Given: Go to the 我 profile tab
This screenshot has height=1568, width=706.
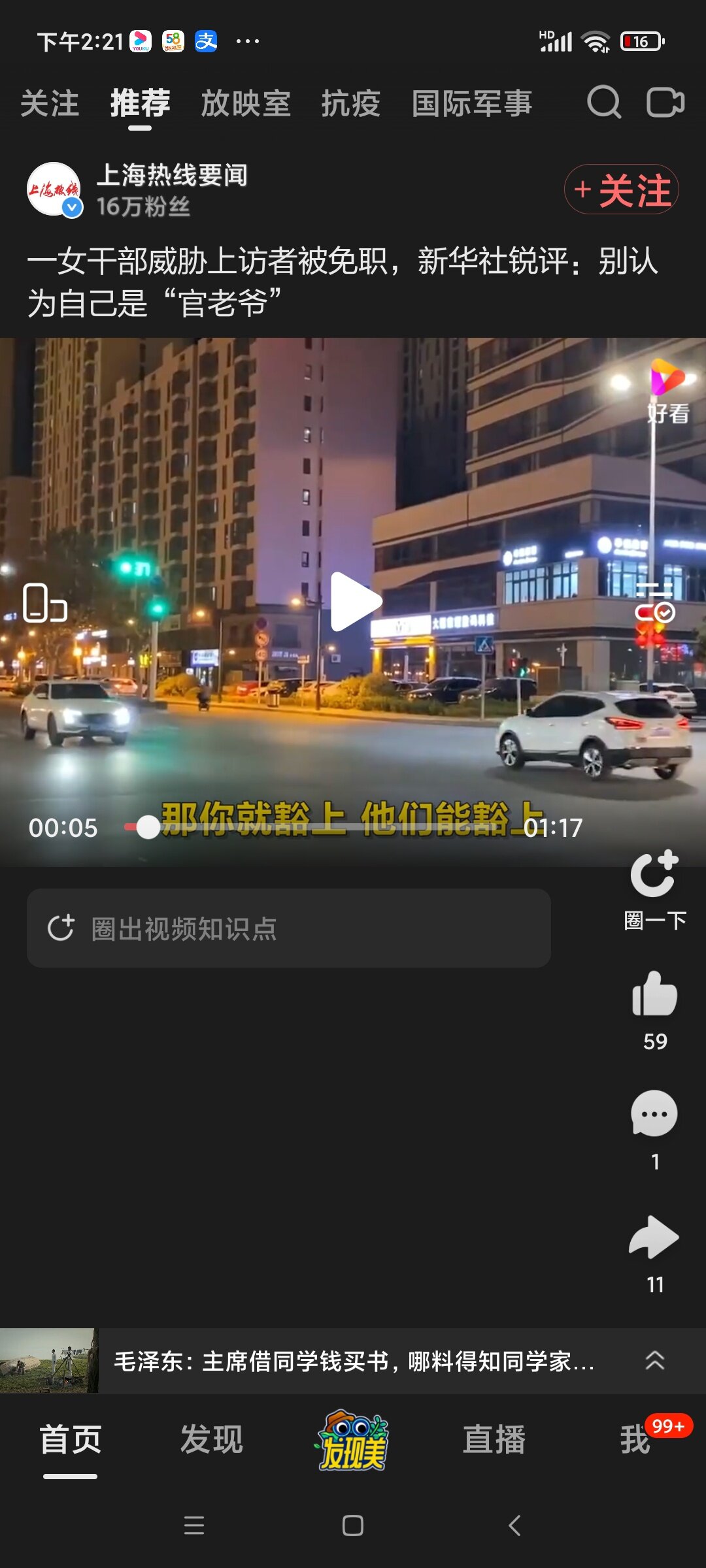Looking at the screenshot, I should tap(635, 1440).
